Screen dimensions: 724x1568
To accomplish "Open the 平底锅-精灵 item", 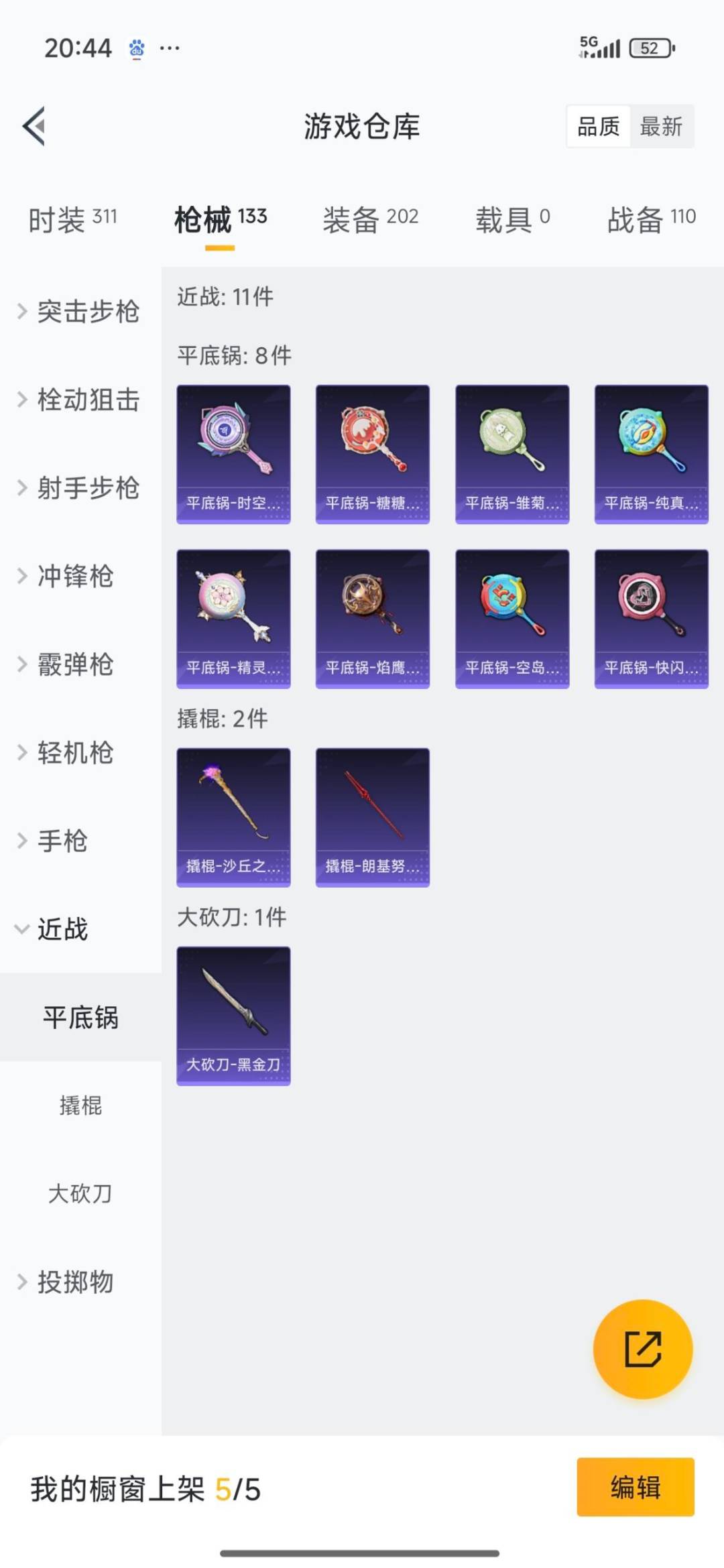I will 233,618.
